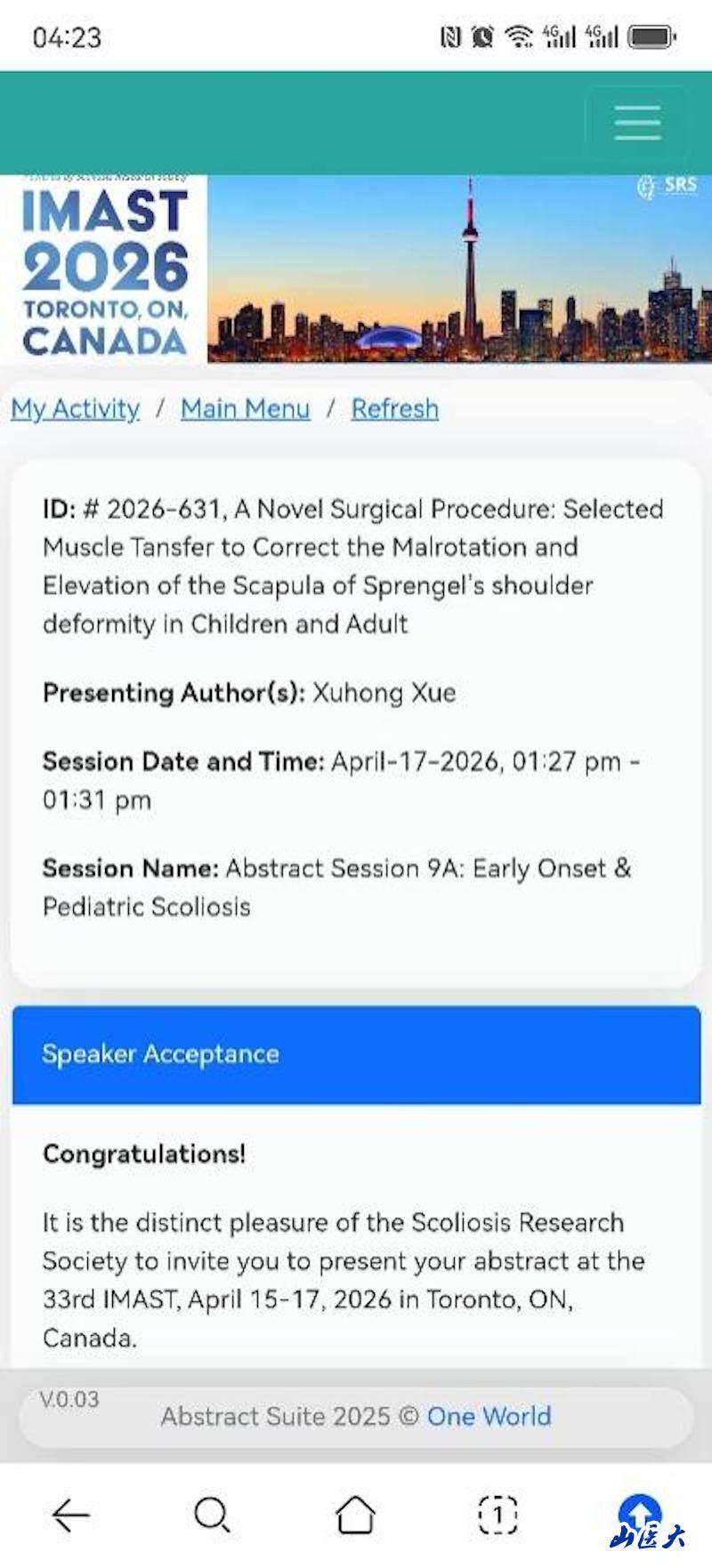Go to My Activity
Viewport: 712px width, 1568px height.
(76, 409)
